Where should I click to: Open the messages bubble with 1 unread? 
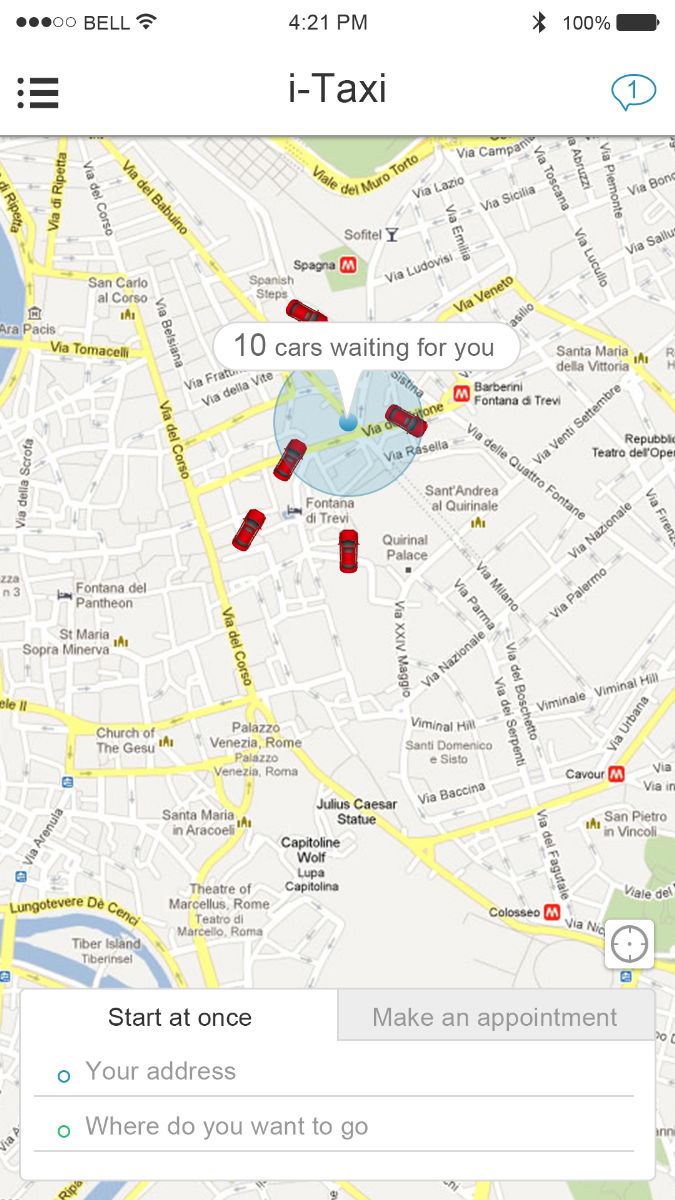[x=633, y=92]
